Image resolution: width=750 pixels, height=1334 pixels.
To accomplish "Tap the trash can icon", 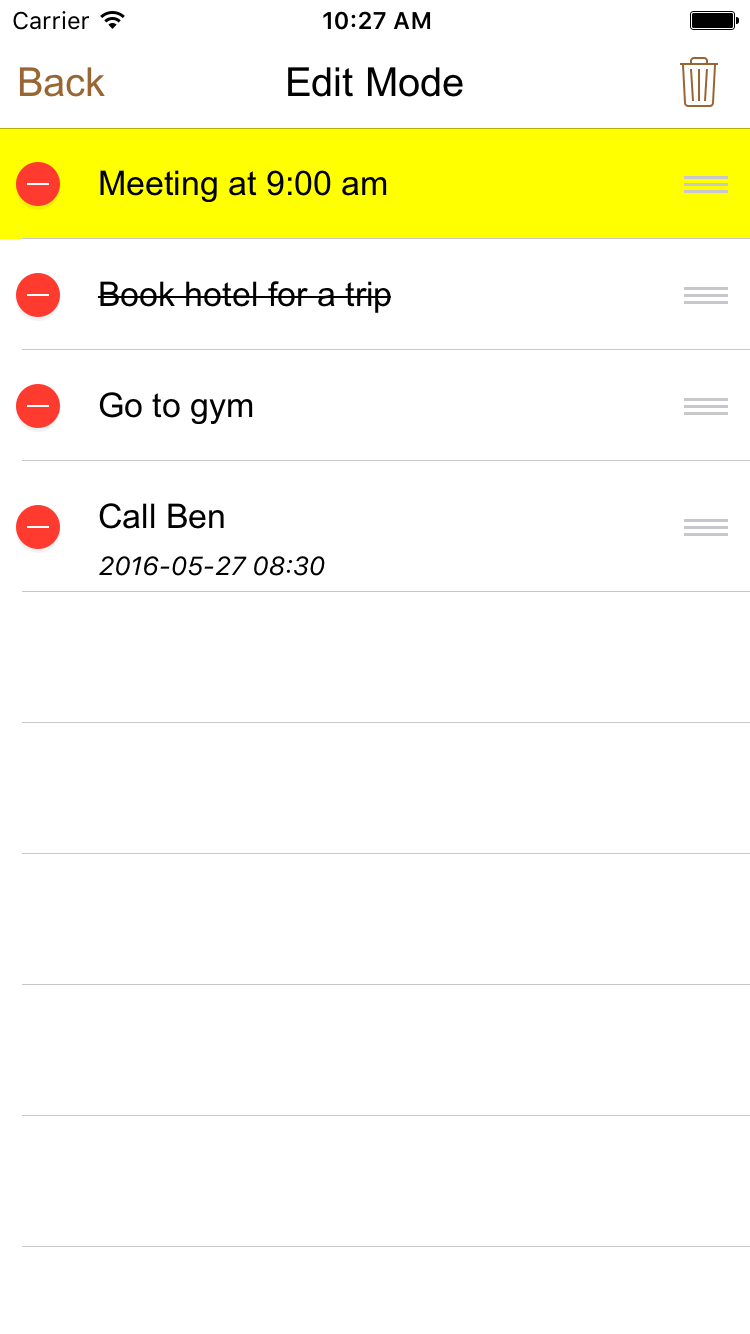I will point(699,82).
